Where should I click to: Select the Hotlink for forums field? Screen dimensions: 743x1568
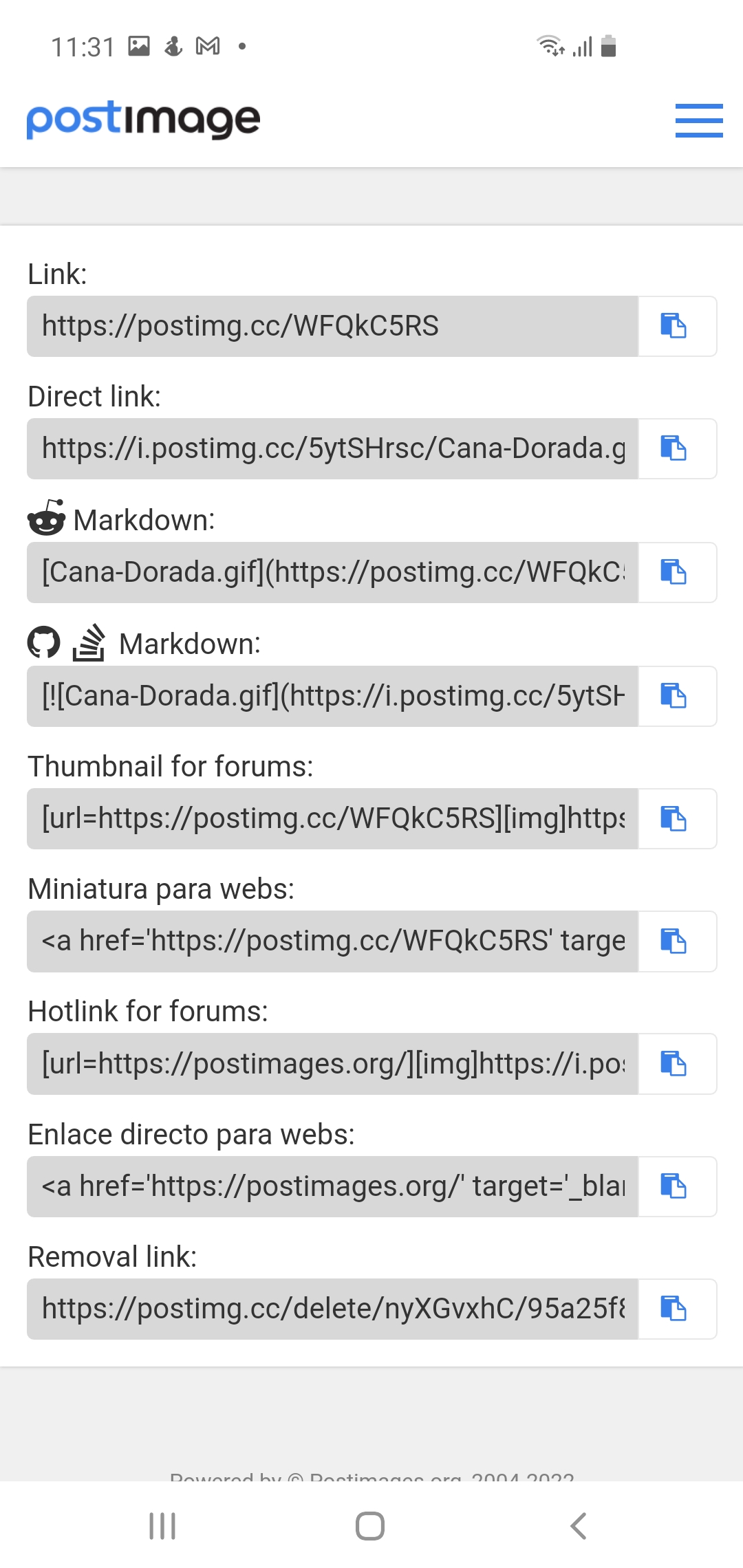click(332, 1063)
